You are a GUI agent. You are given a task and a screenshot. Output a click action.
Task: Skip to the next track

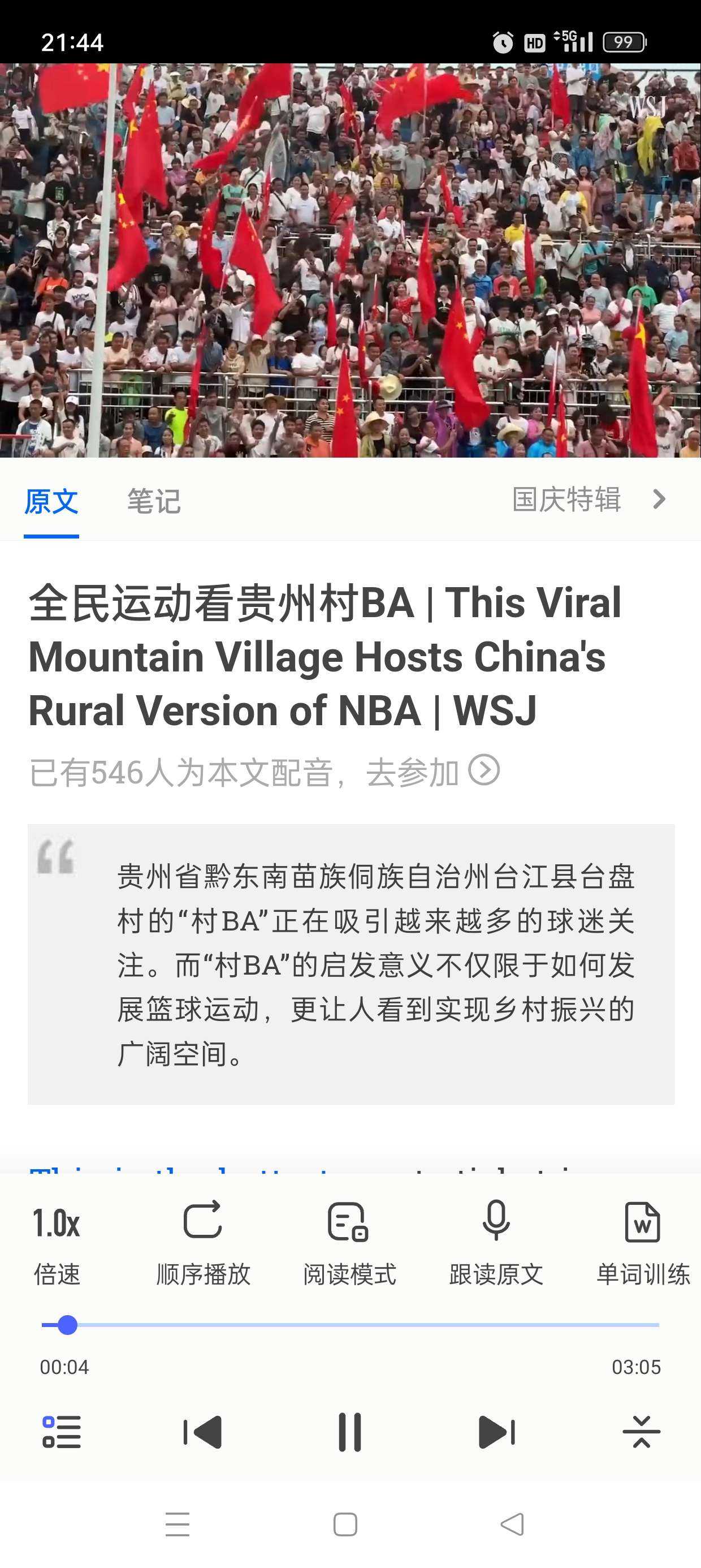[496, 1432]
